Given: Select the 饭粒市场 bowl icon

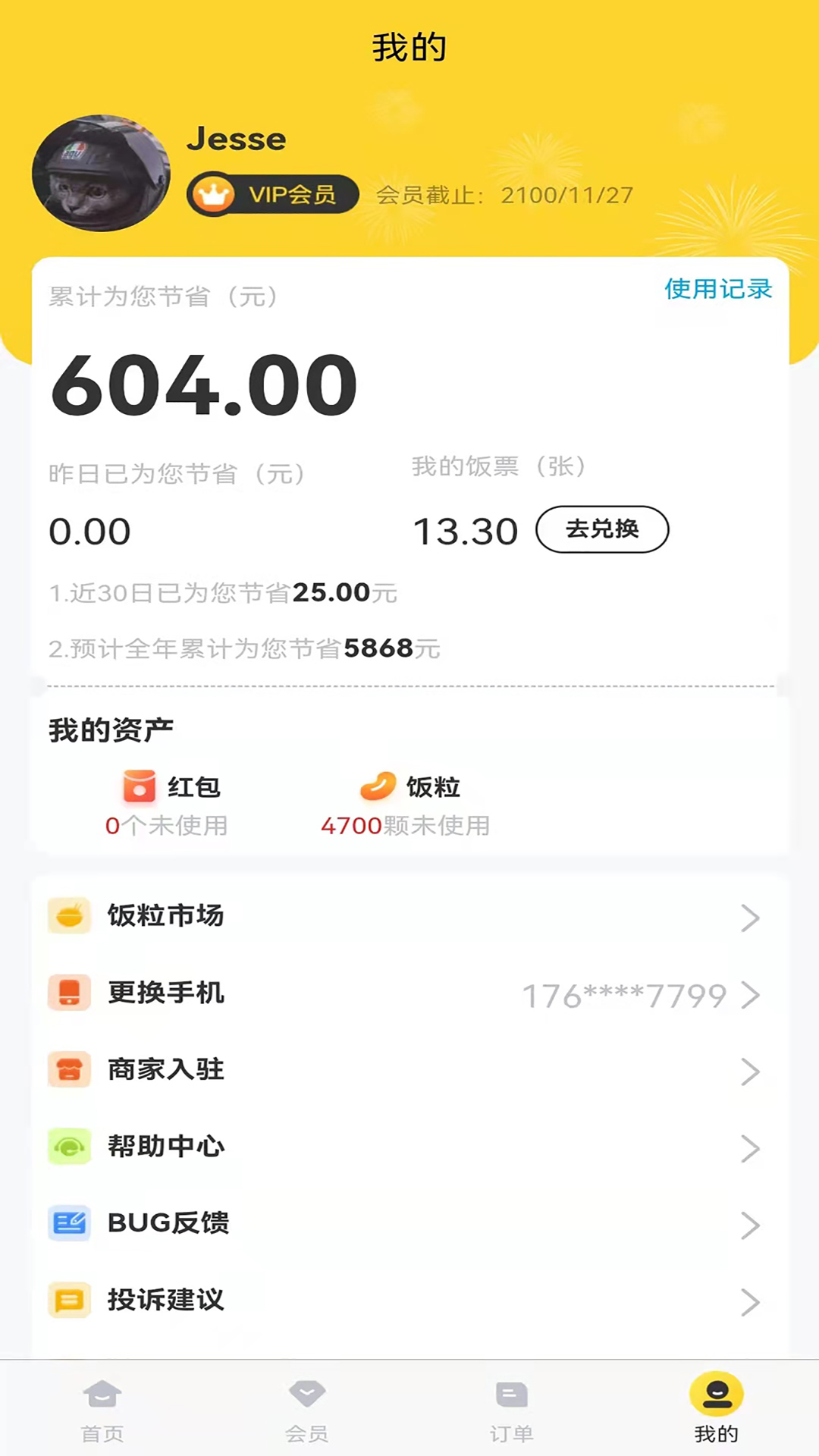Looking at the screenshot, I should [x=69, y=916].
